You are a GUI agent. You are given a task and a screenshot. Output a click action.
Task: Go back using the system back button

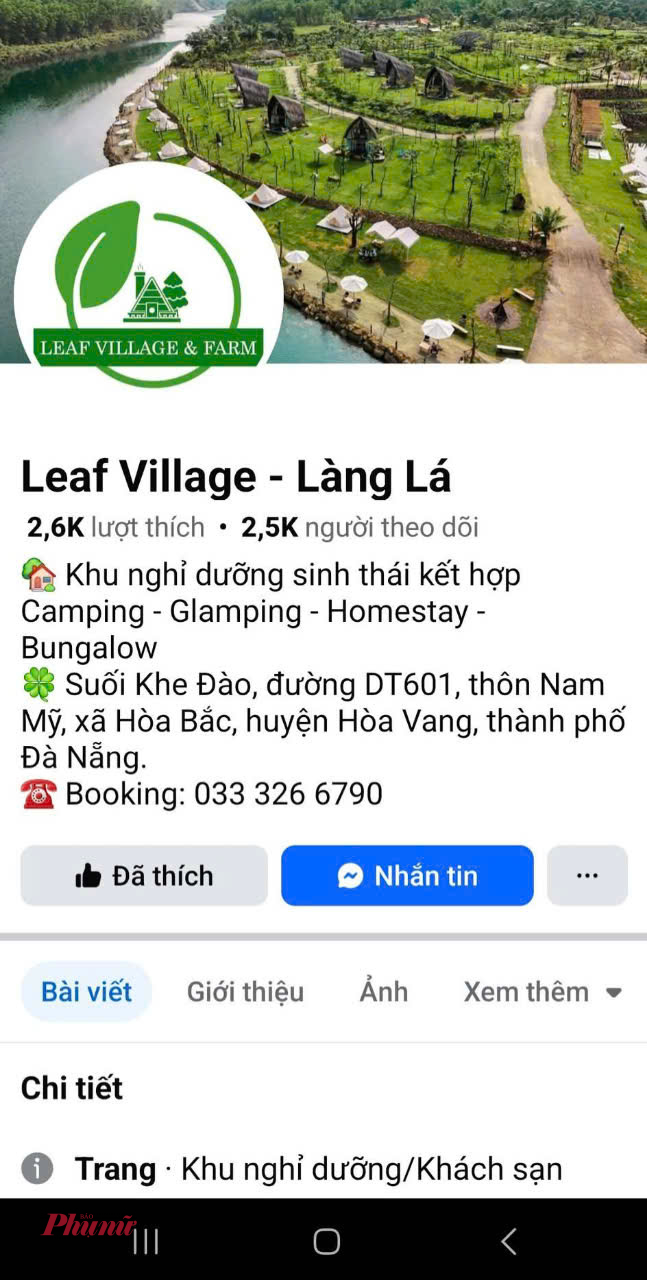(508, 1242)
